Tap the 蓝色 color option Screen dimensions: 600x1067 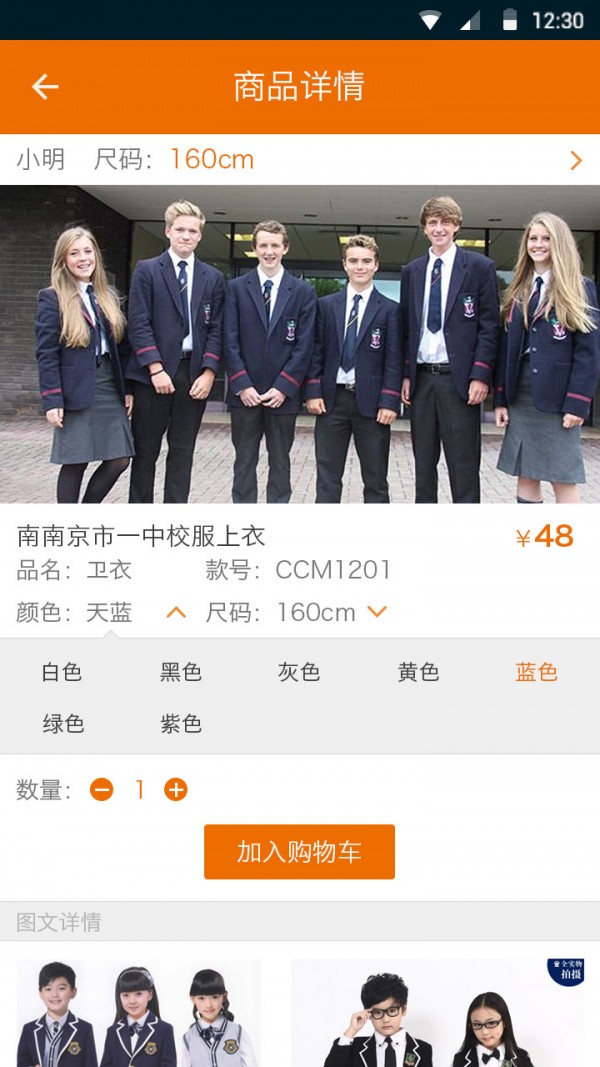pyautogui.click(x=536, y=672)
